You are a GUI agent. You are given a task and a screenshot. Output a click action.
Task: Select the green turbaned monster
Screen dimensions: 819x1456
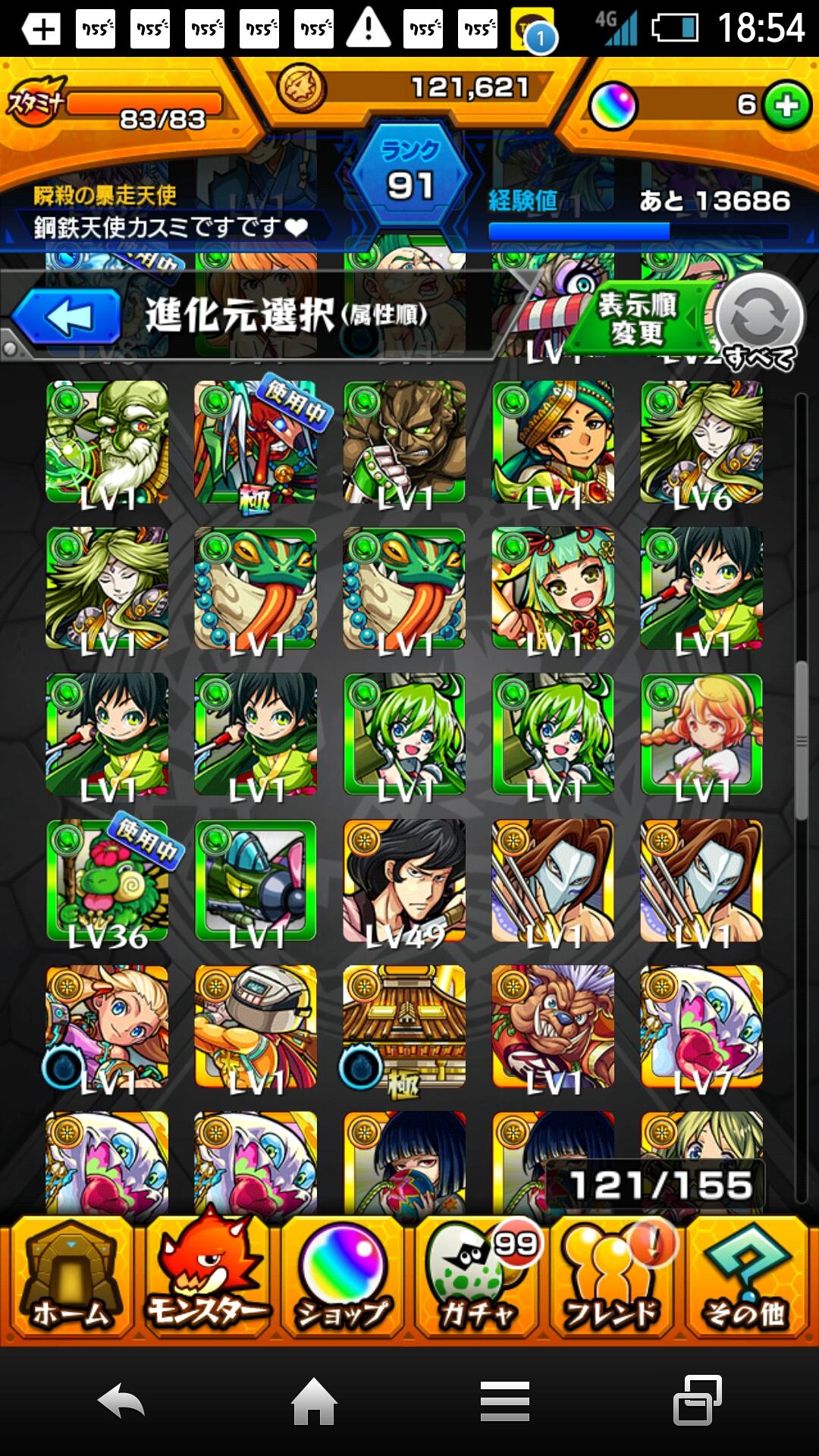click(553, 443)
